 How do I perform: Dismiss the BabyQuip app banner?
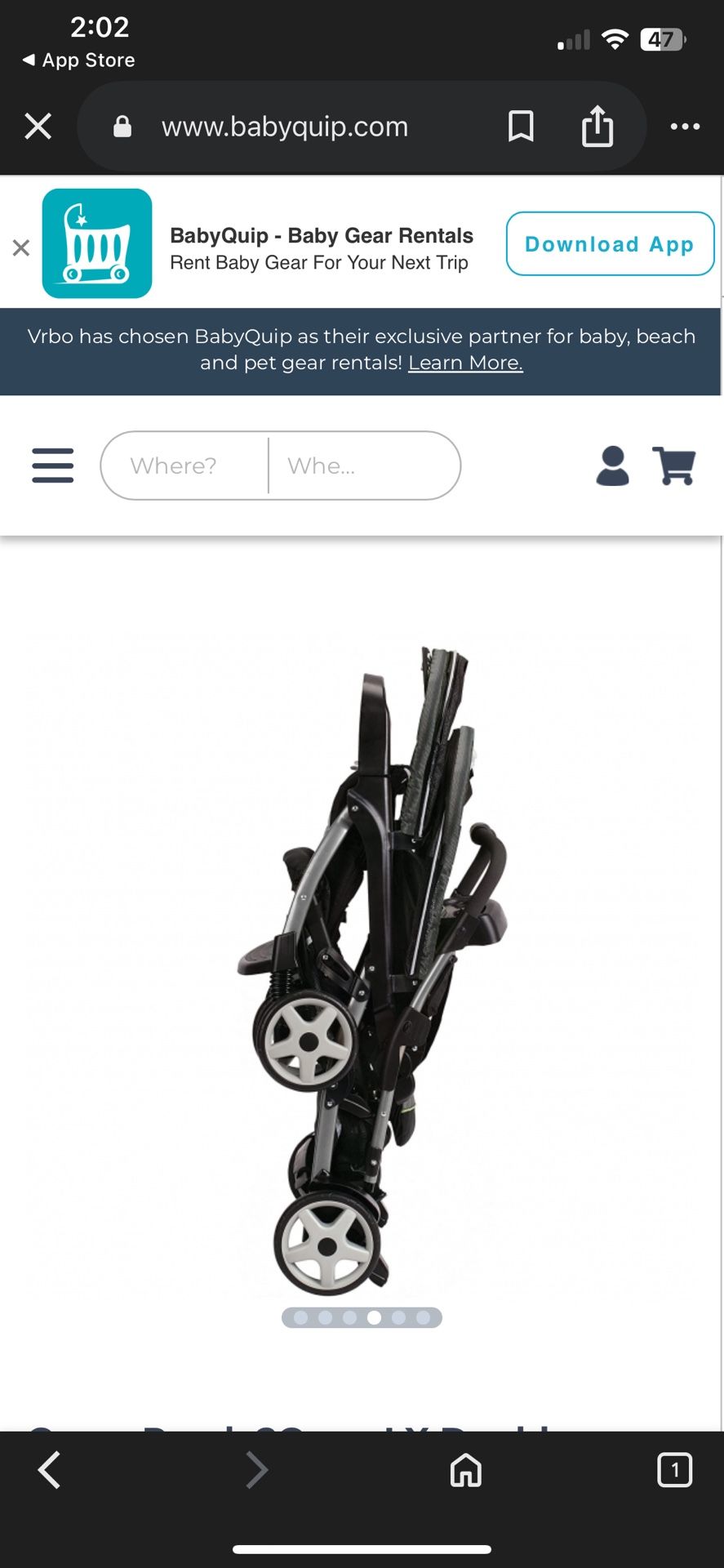(21, 247)
